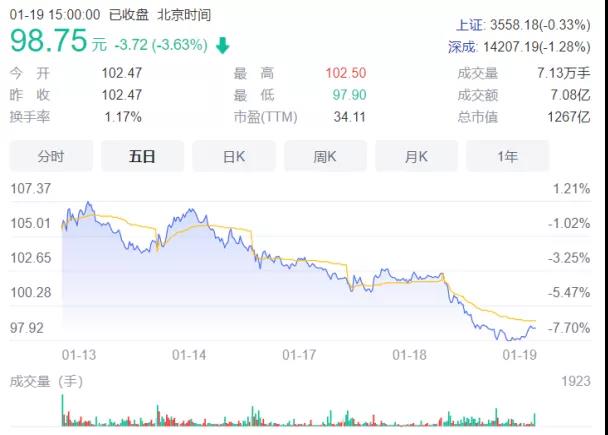The width and height of the screenshot is (608, 435).
Task: Switch to the 分时 chart tab
Action: pos(51,156)
